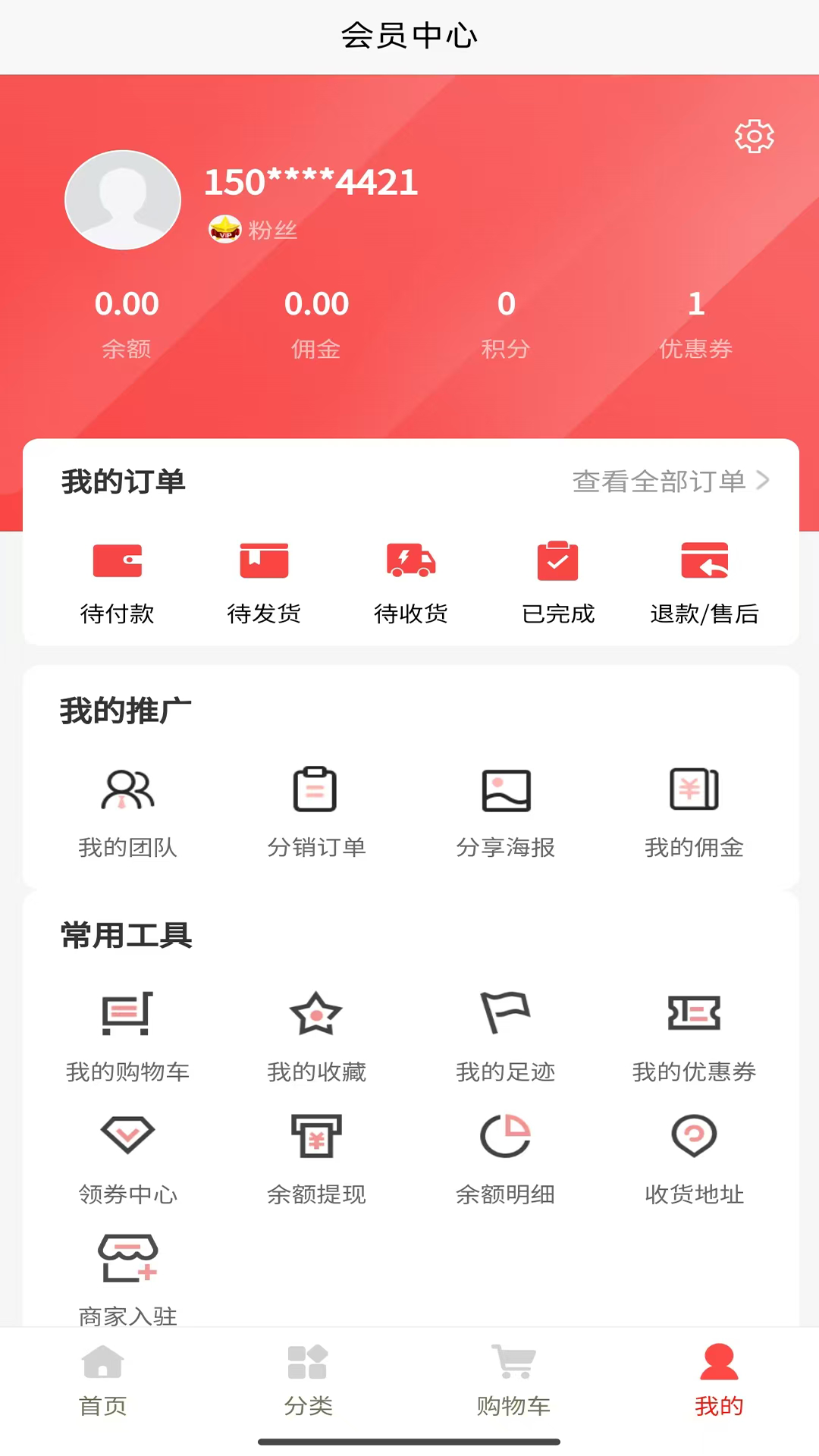Open 待收货 orders awaiting receipt
The width and height of the screenshot is (819, 1456).
411,581
